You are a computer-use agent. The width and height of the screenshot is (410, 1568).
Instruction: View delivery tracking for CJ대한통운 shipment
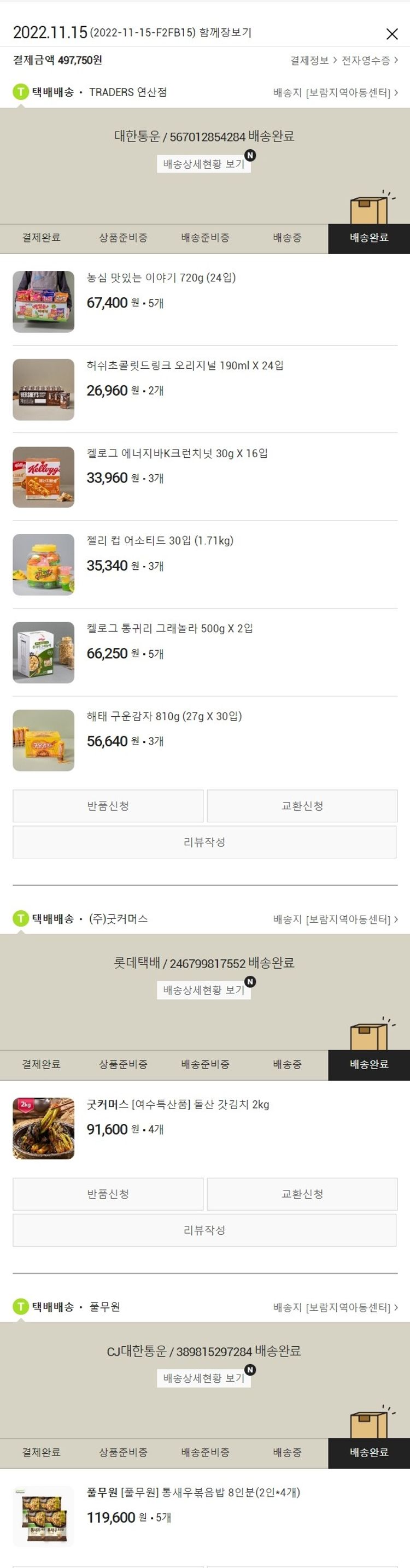203,1377
